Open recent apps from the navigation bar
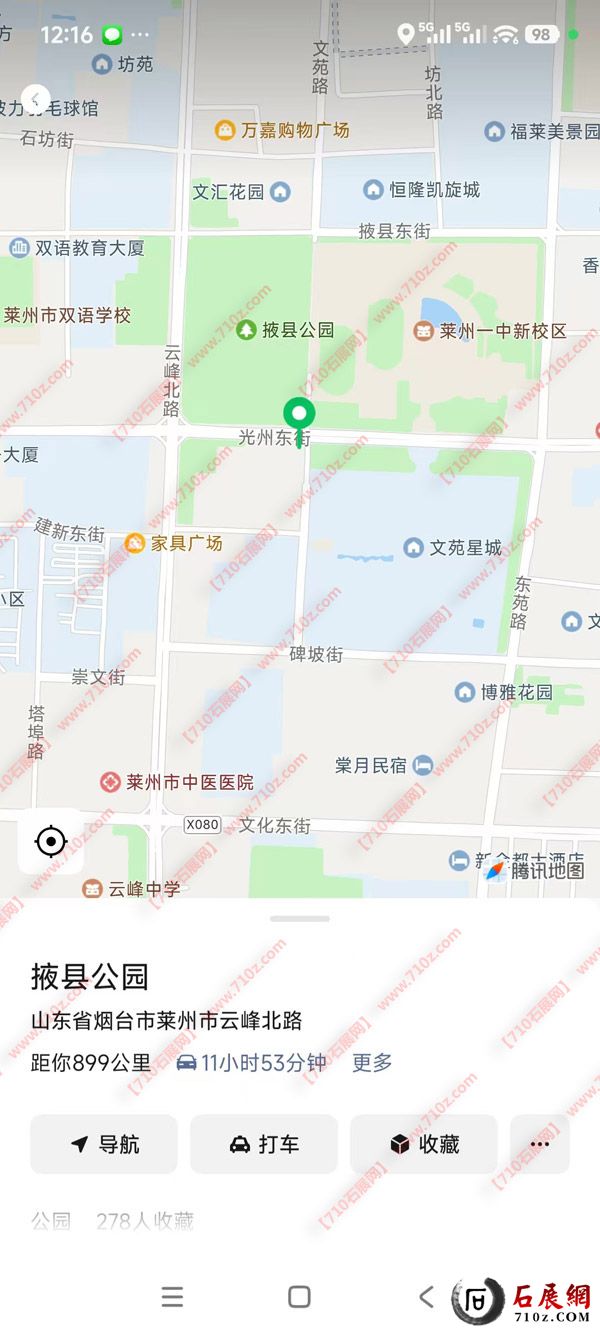 click(x=172, y=1297)
